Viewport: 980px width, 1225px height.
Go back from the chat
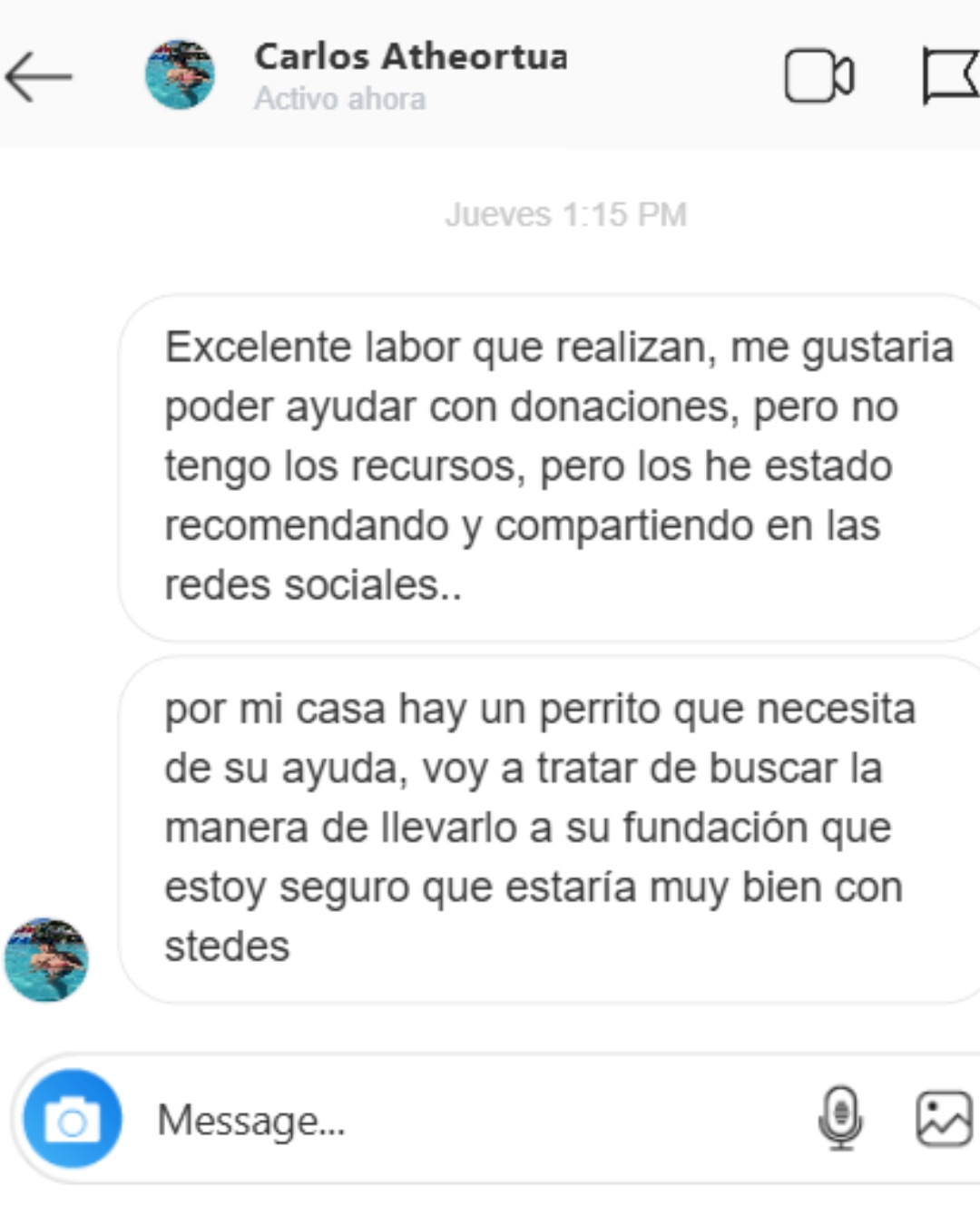point(38,76)
